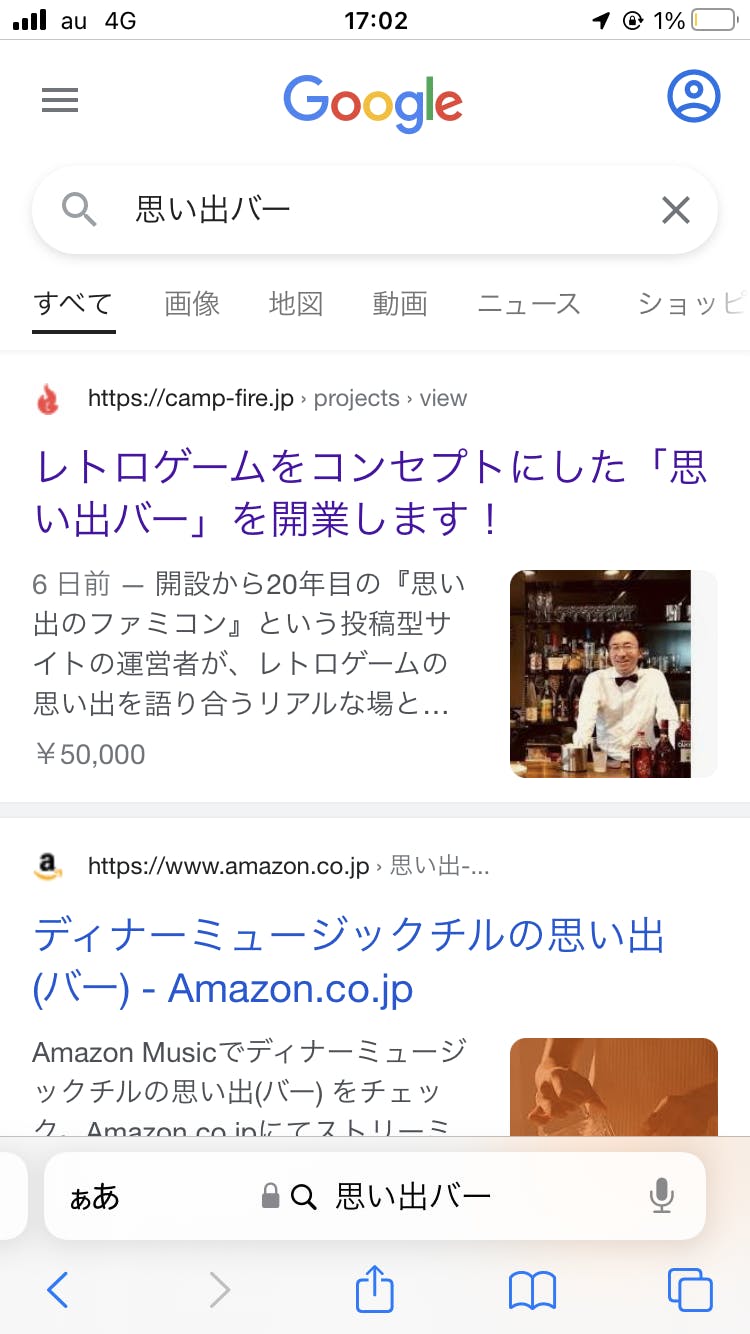Open the hamburger menu
The height and width of the screenshot is (1334, 750).
pos(60,100)
